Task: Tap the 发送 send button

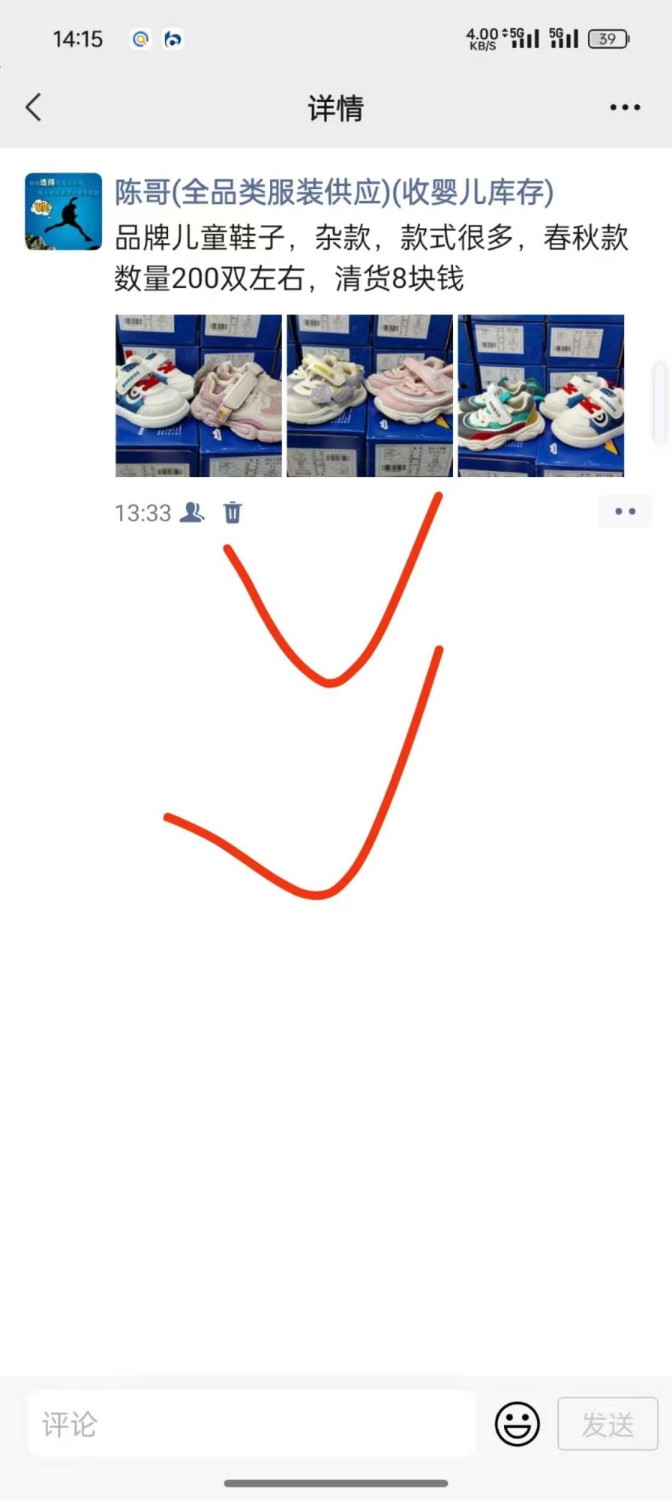Action: point(608,1424)
